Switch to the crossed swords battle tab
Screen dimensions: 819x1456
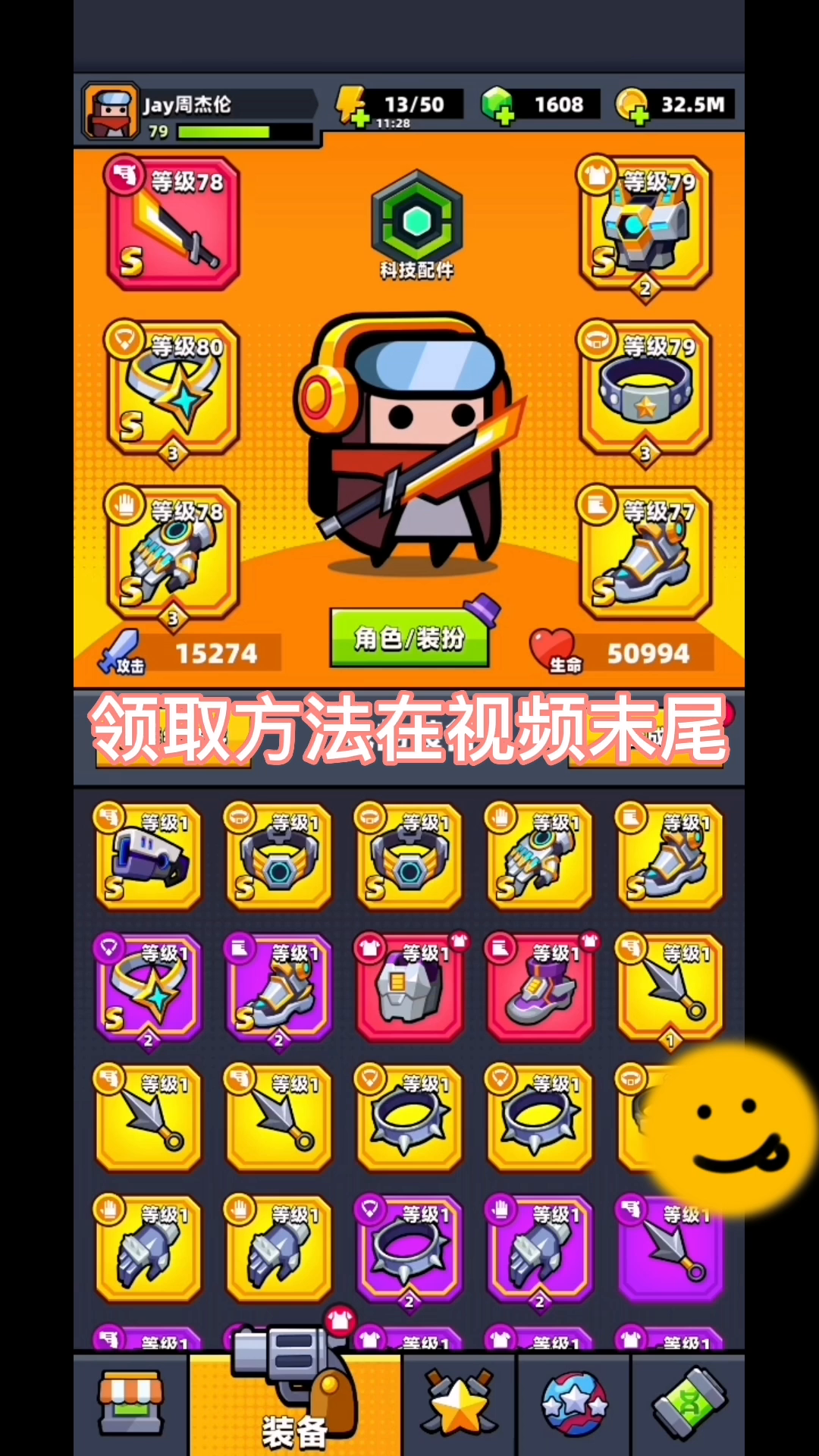[459, 1404]
